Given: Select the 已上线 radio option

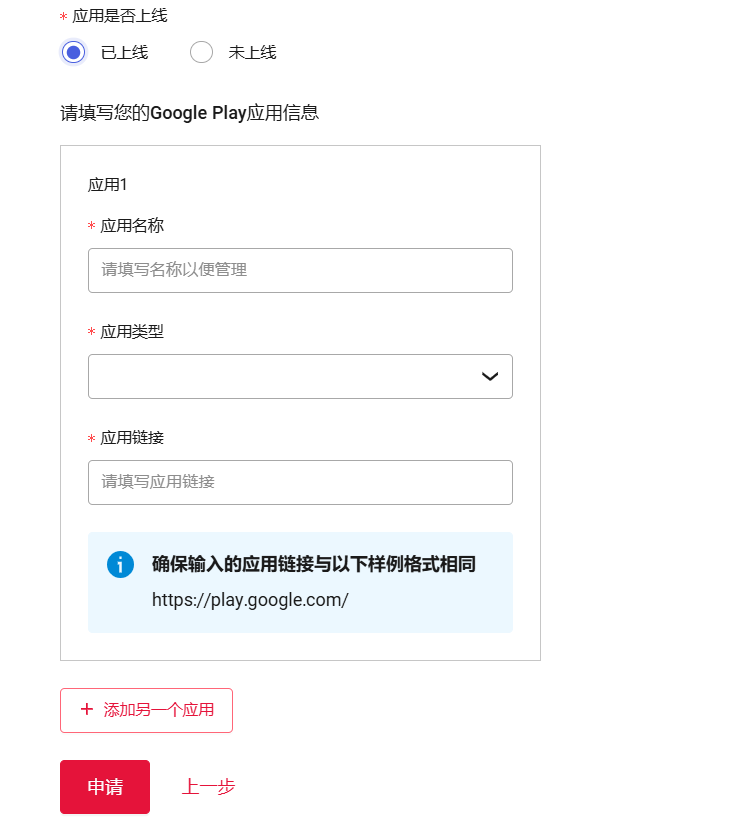Looking at the screenshot, I should click(x=74, y=52).
